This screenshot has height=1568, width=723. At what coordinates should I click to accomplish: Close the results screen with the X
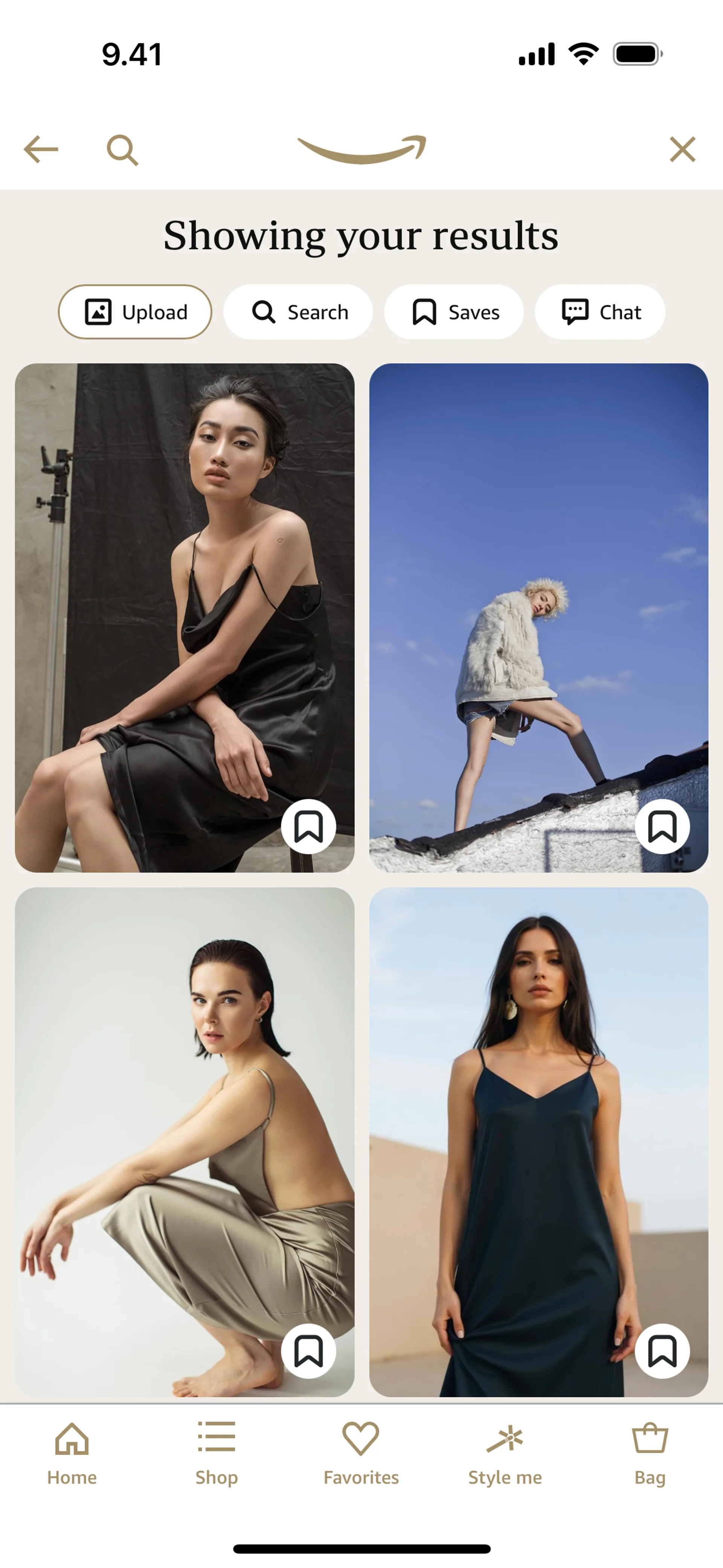[x=682, y=149]
